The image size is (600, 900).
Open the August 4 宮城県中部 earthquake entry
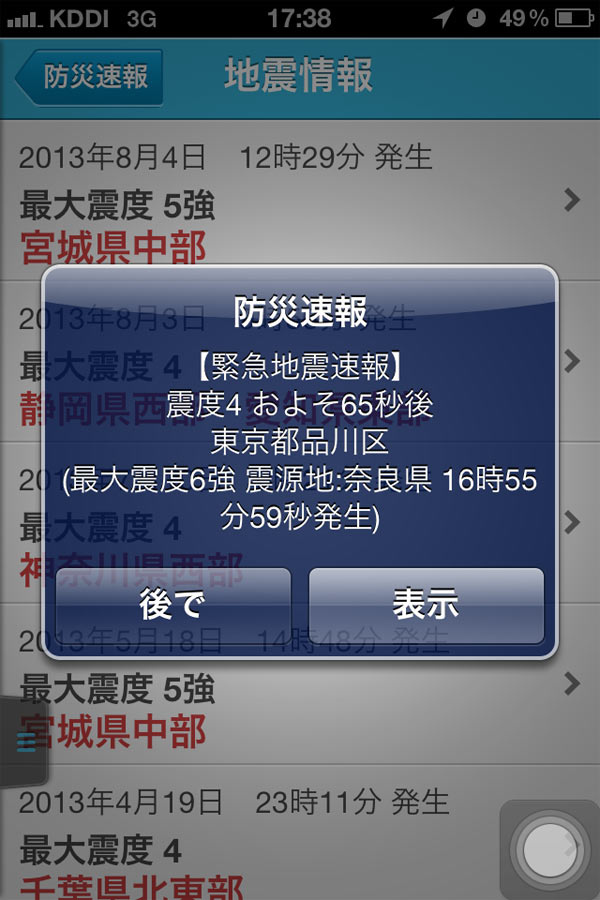(x=300, y=200)
